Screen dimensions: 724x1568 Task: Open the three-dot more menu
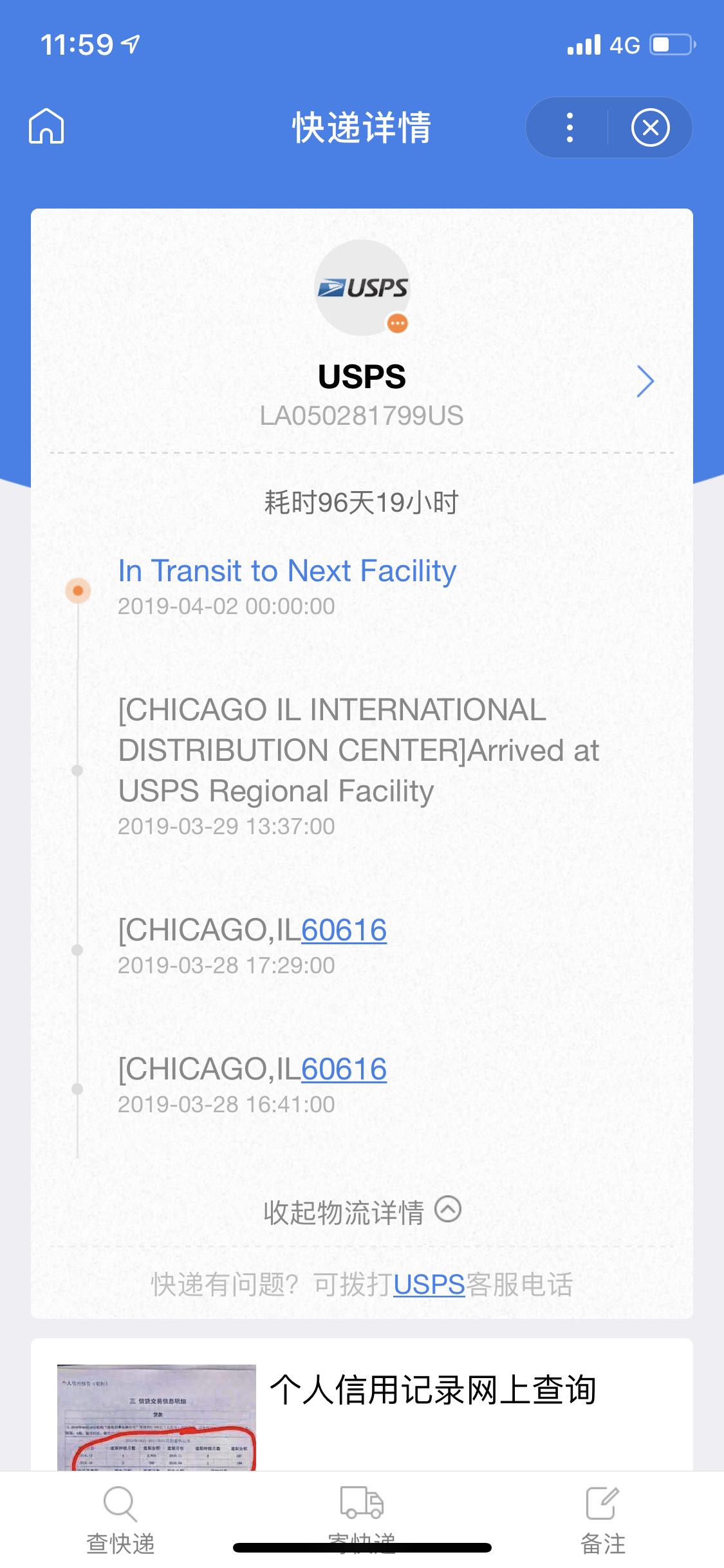coord(569,127)
